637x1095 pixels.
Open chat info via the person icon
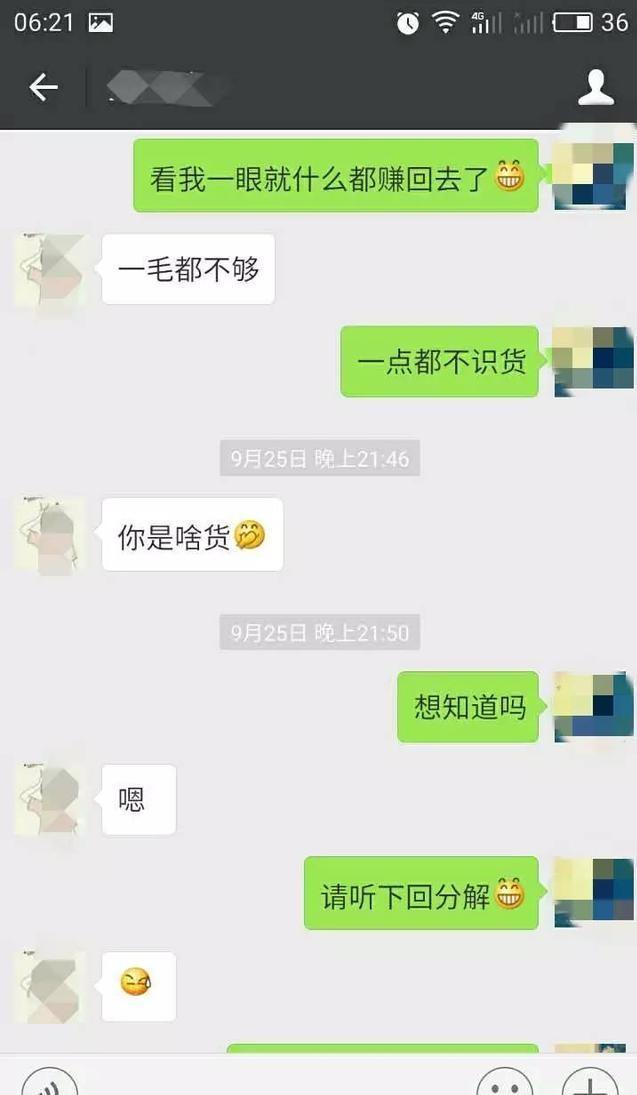coord(596,88)
